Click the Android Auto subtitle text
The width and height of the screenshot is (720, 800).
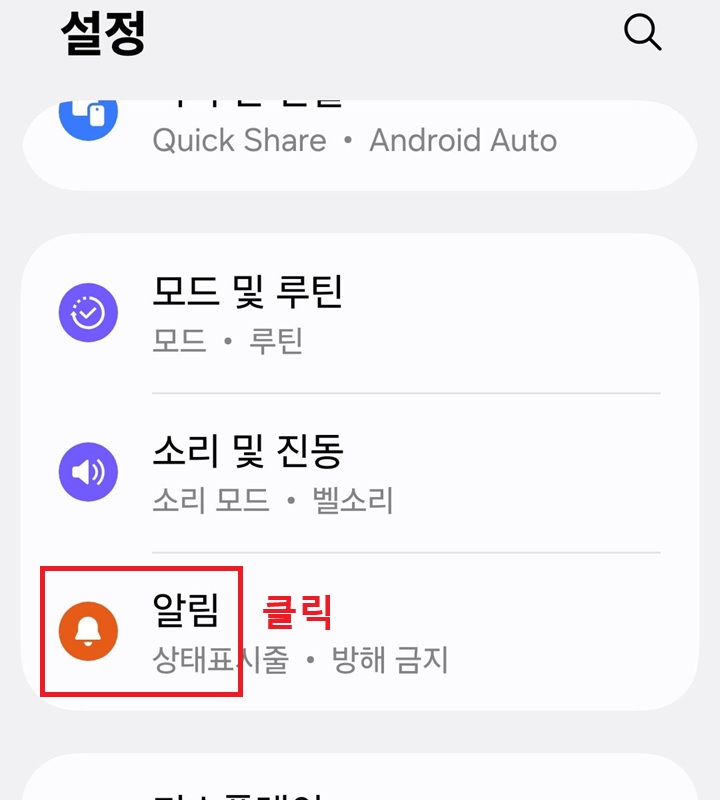(463, 140)
